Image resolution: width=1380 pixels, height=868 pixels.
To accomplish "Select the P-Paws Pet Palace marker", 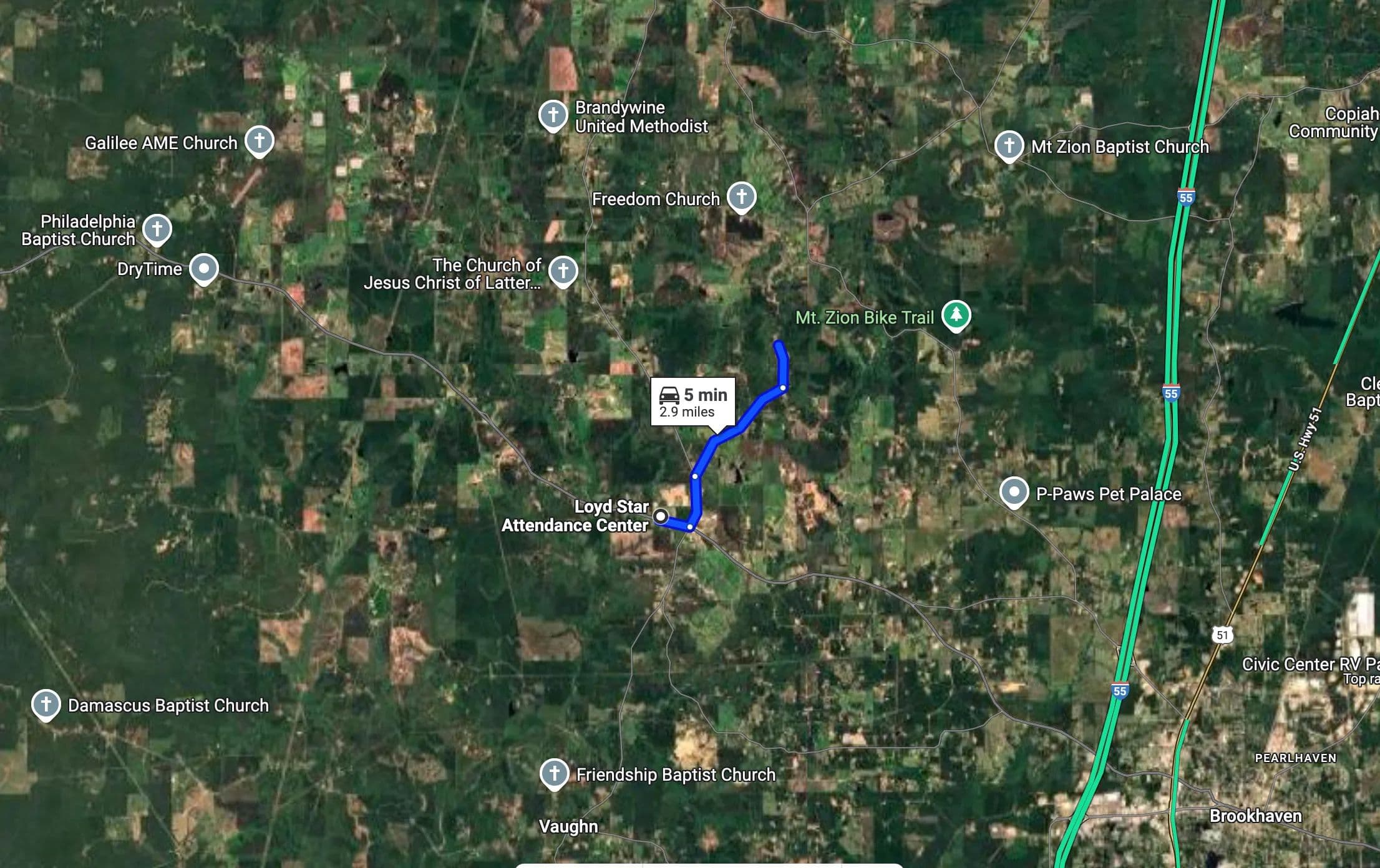I will (1014, 492).
